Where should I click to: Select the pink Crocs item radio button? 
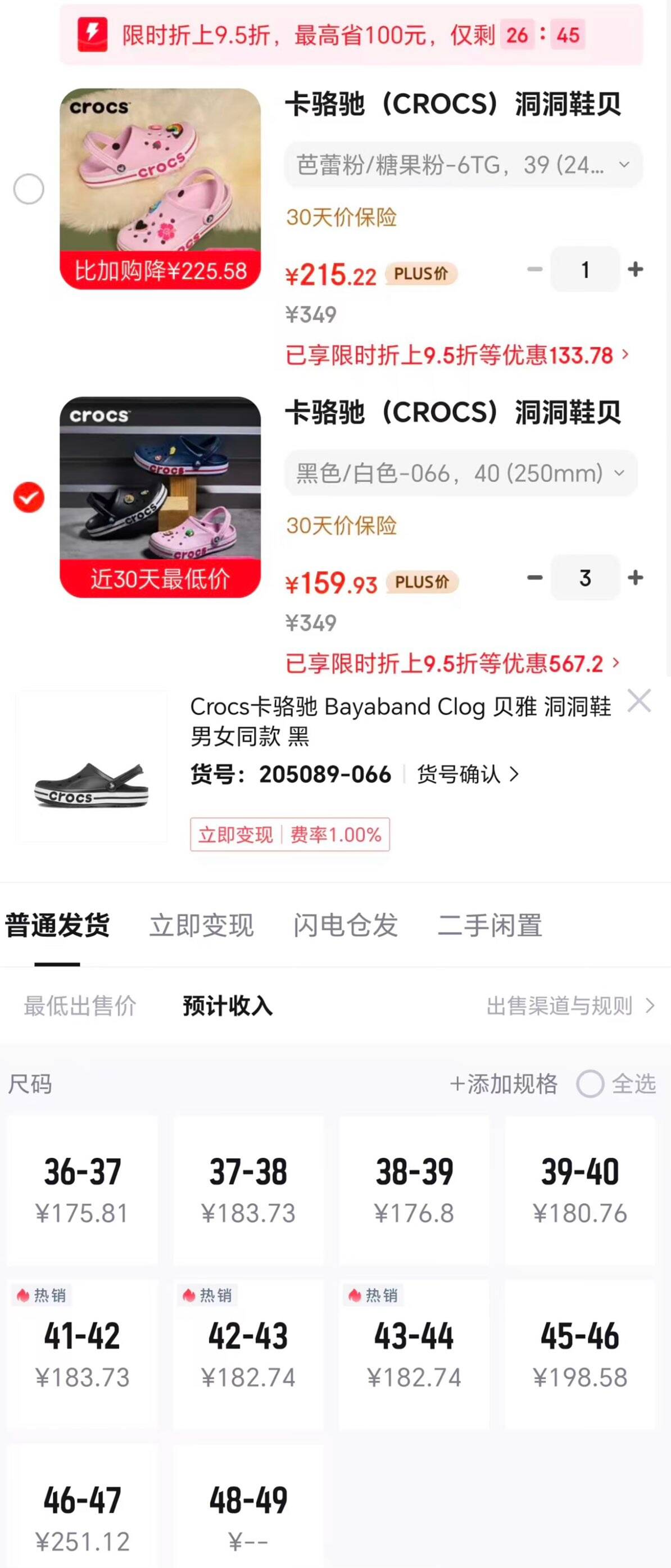(x=28, y=189)
